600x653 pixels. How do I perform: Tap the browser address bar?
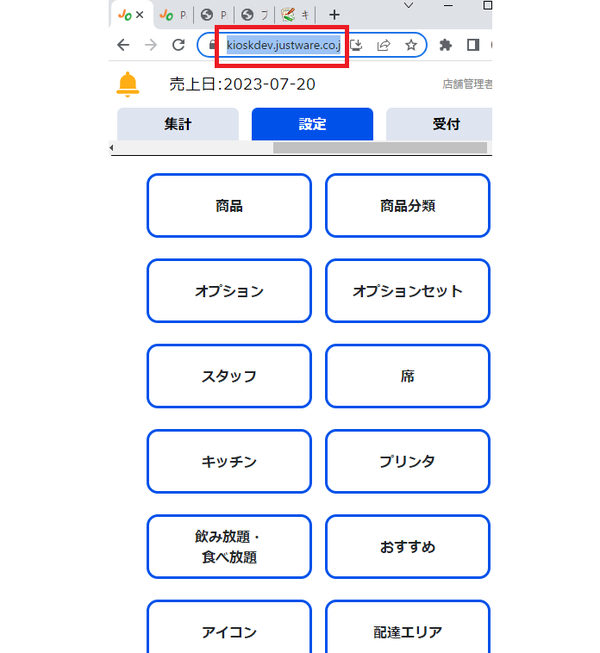[x=285, y=45]
